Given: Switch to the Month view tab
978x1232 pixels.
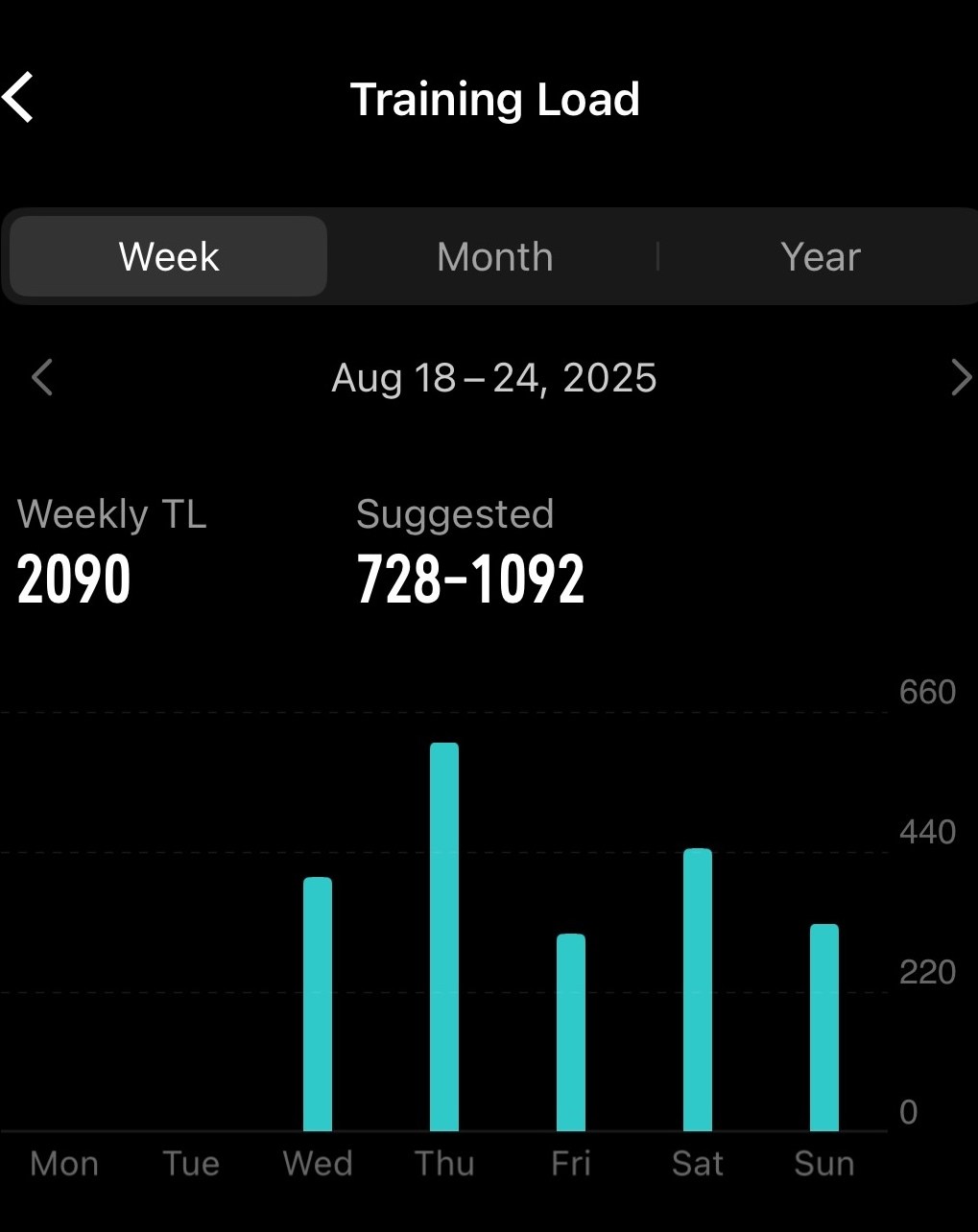Looking at the screenshot, I should pos(494,256).
